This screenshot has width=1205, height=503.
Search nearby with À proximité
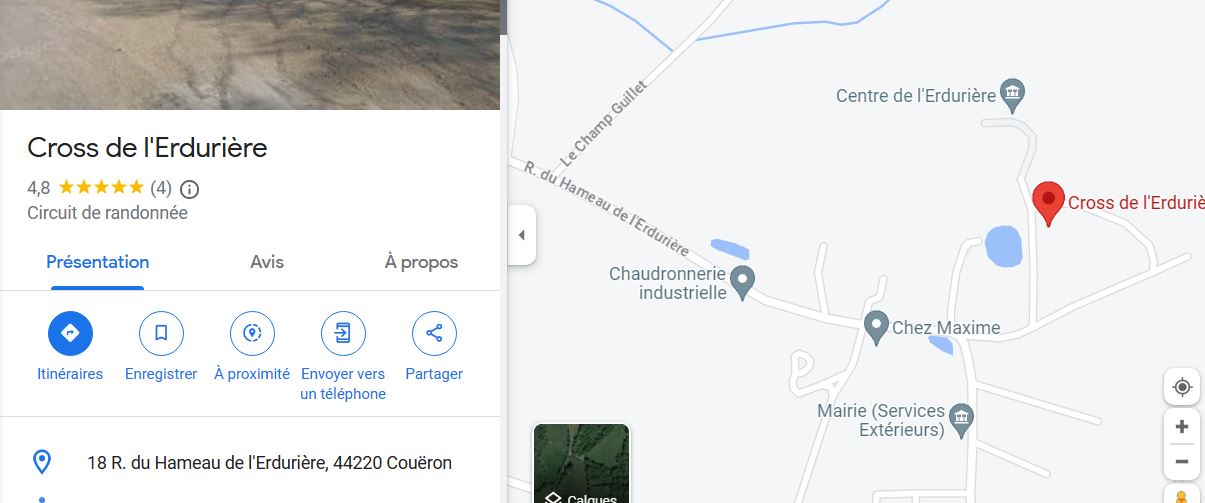[252, 334]
